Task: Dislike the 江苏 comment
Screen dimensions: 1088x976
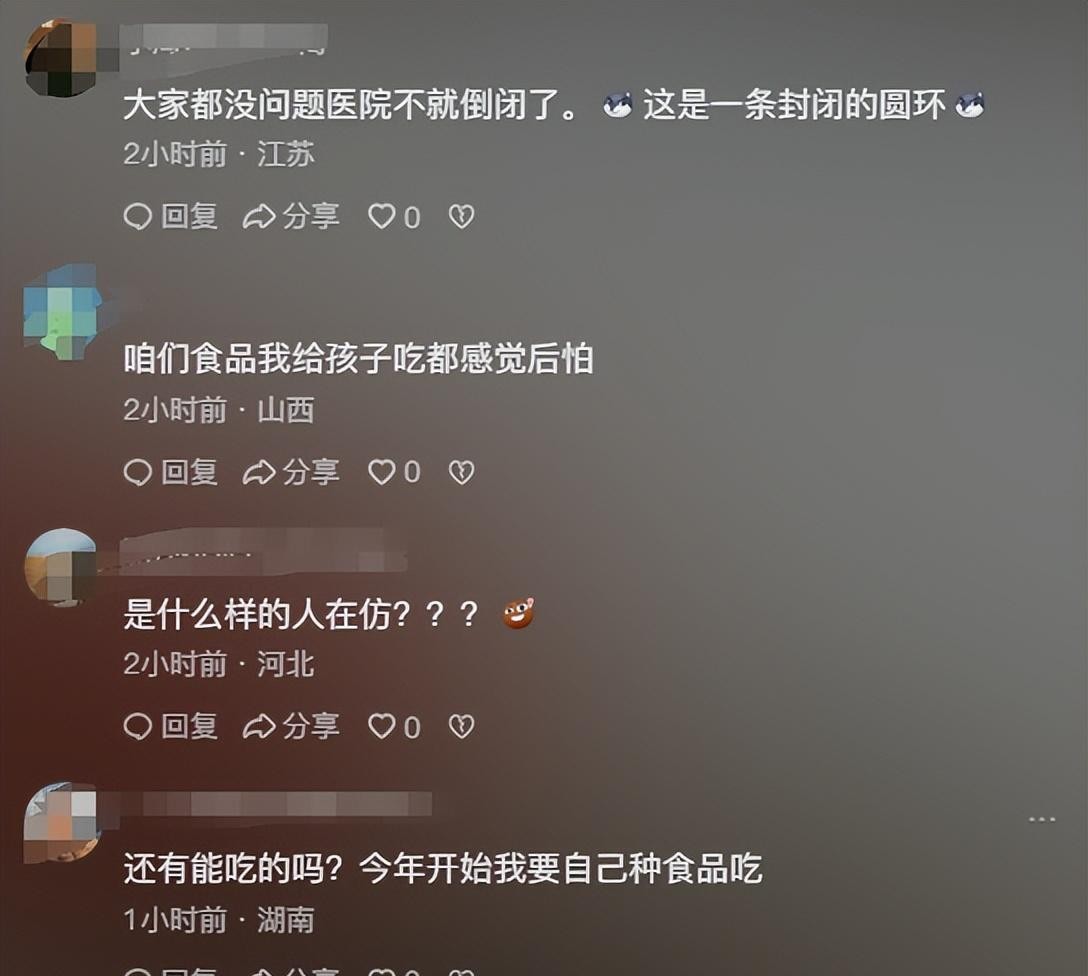Action: pyautogui.click(x=461, y=216)
